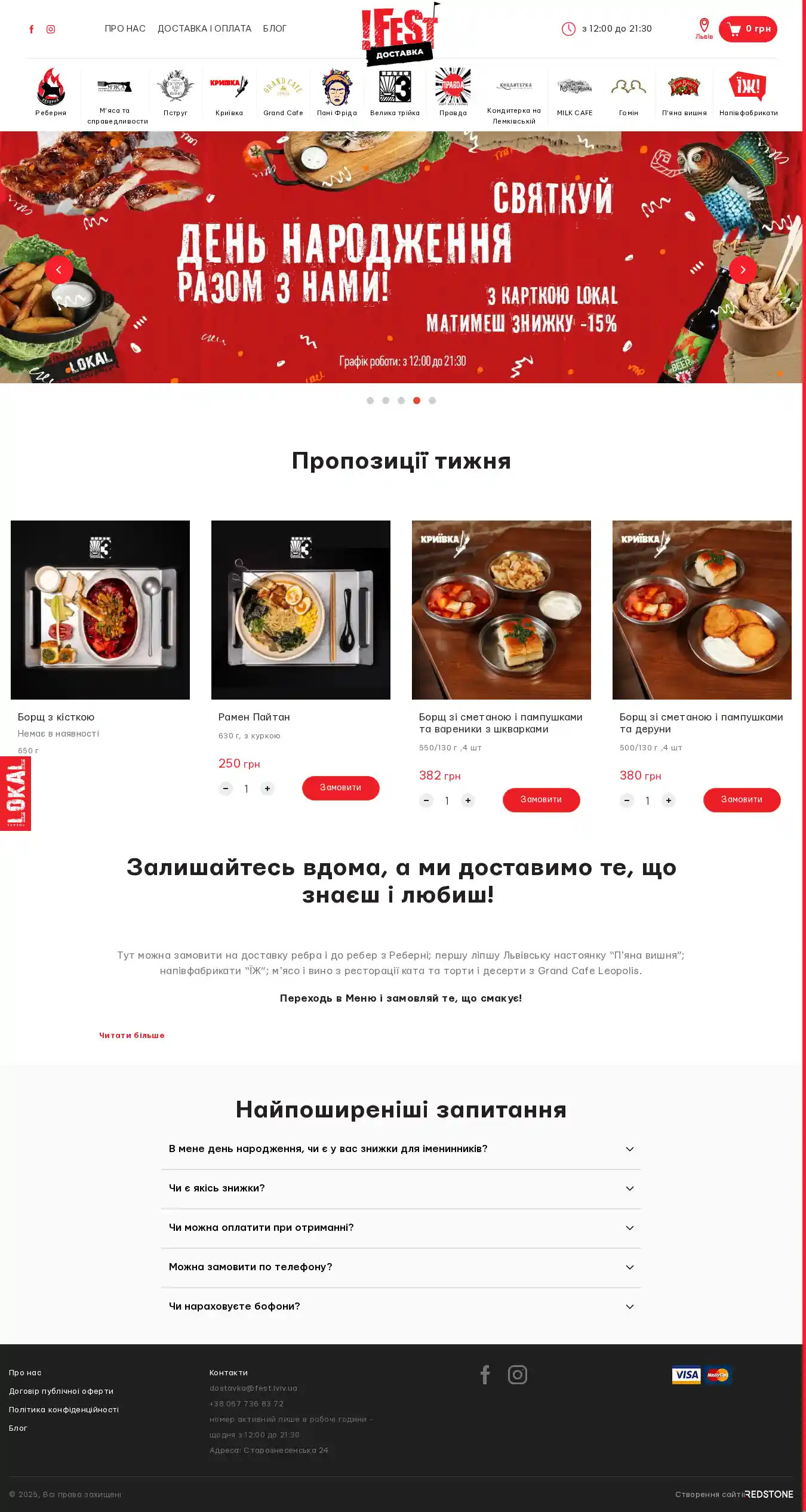
Task: Choose the Пані Фріда restaurant
Action: pos(337,93)
